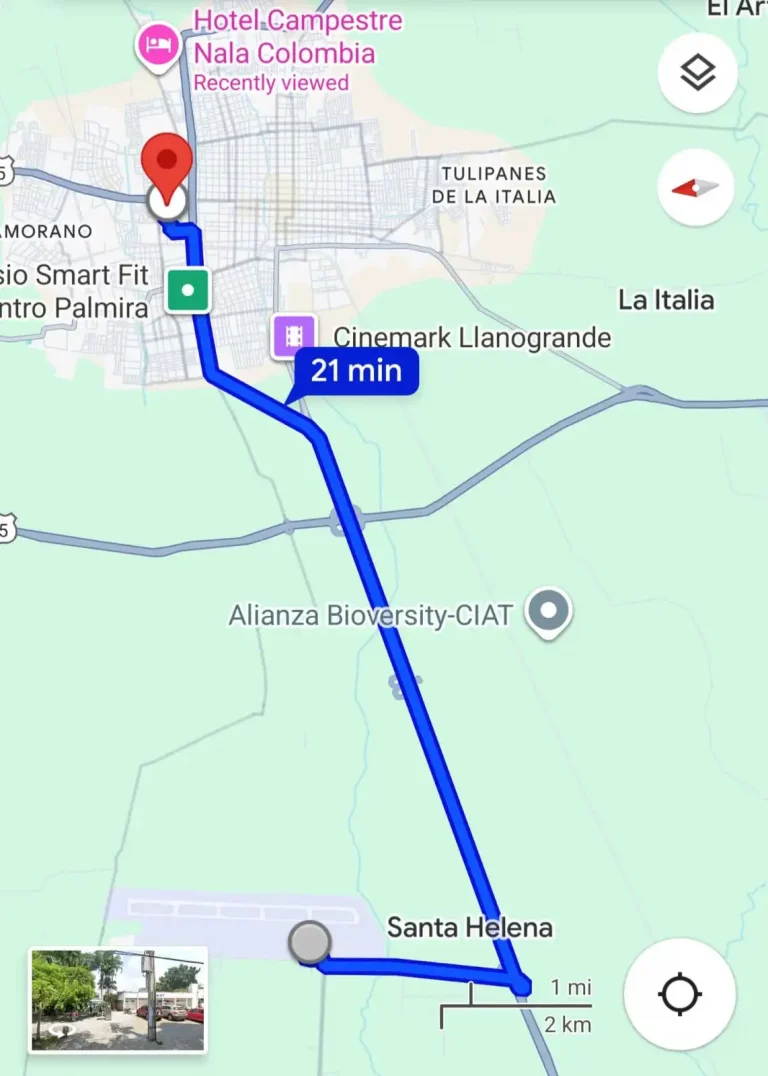768x1076 pixels.
Task: Select the gray route start point
Action: (310, 942)
